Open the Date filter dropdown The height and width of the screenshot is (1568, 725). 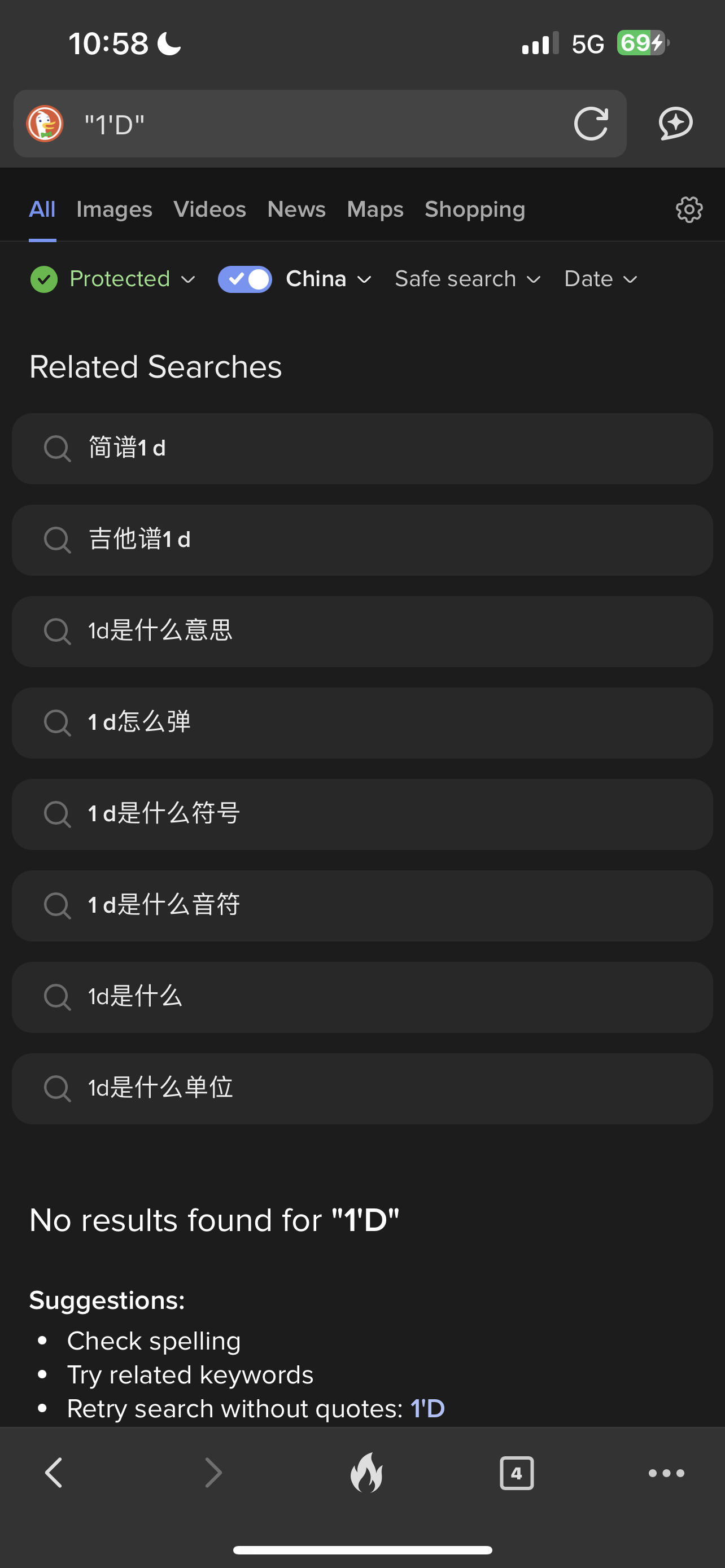pos(600,279)
